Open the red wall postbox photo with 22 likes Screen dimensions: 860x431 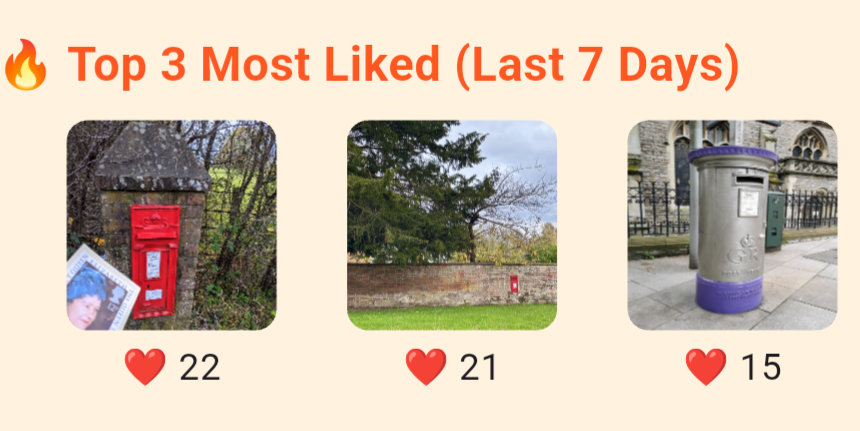click(x=171, y=225)
